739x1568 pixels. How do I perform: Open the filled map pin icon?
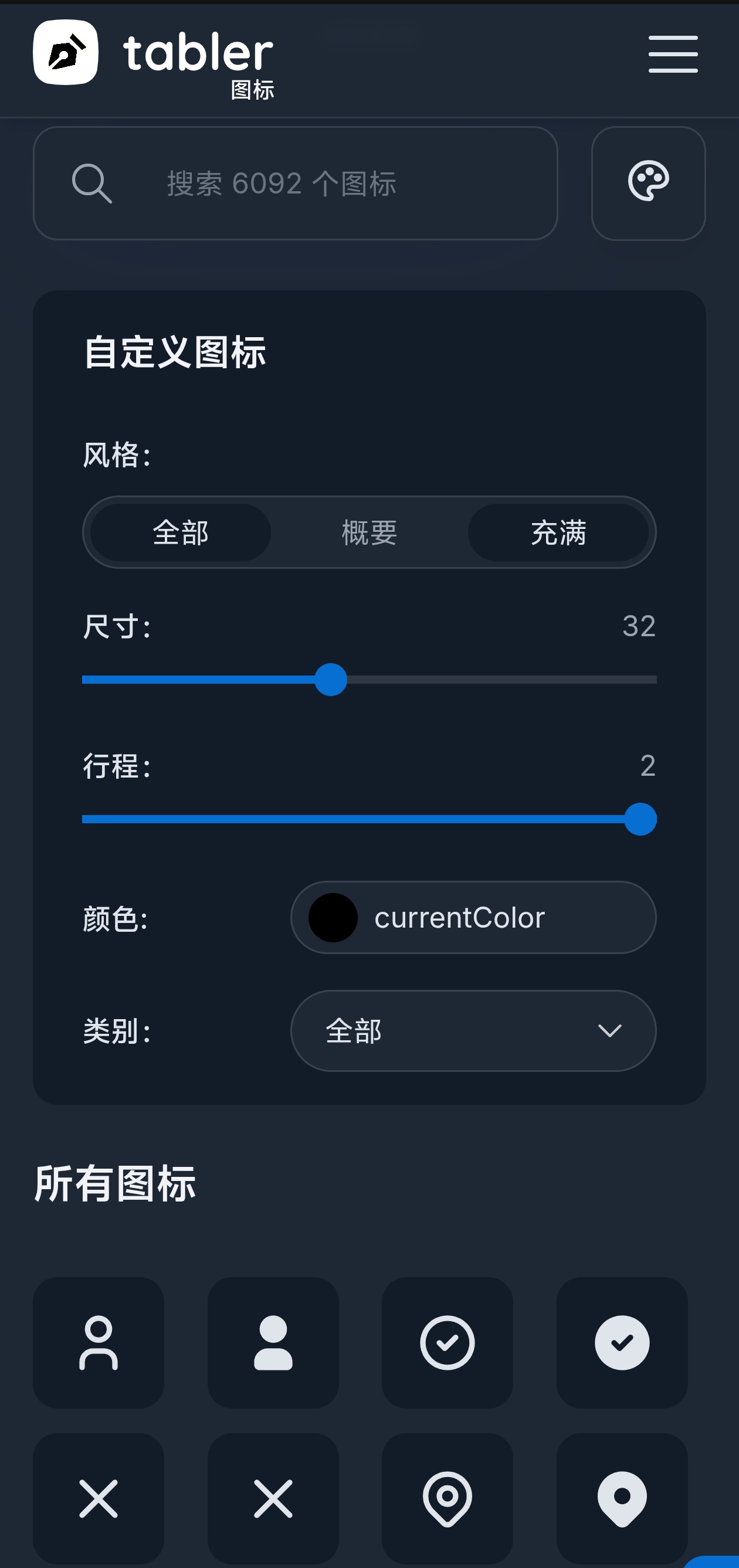(622, 1498)
